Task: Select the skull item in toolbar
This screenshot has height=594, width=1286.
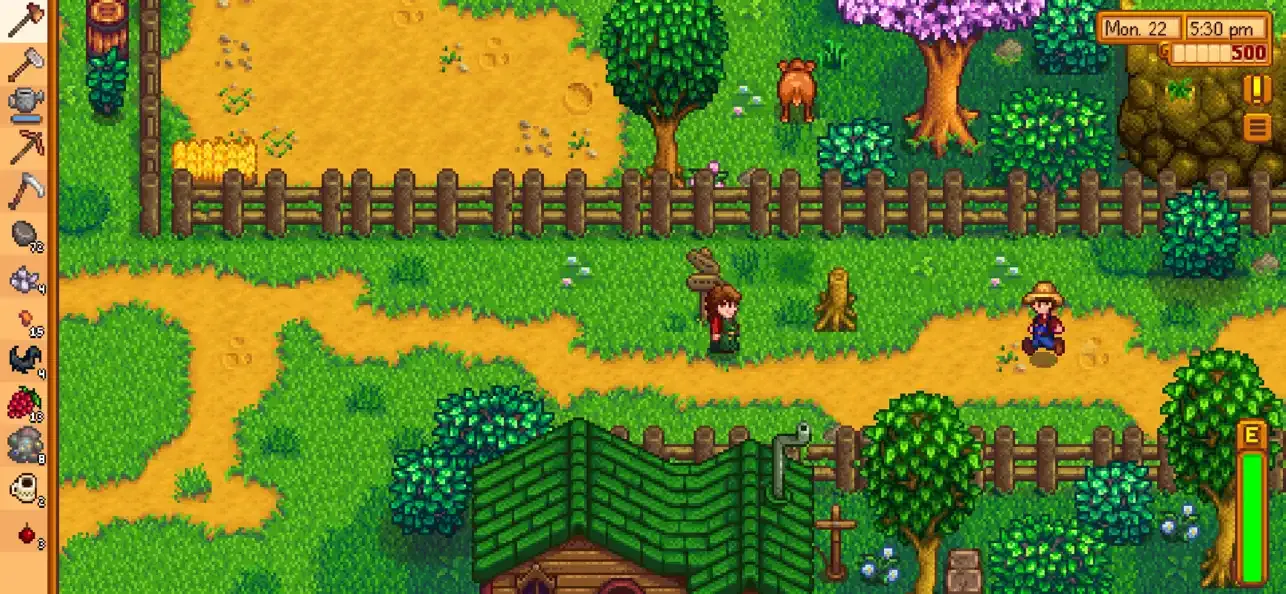Action: pos(25,488)
